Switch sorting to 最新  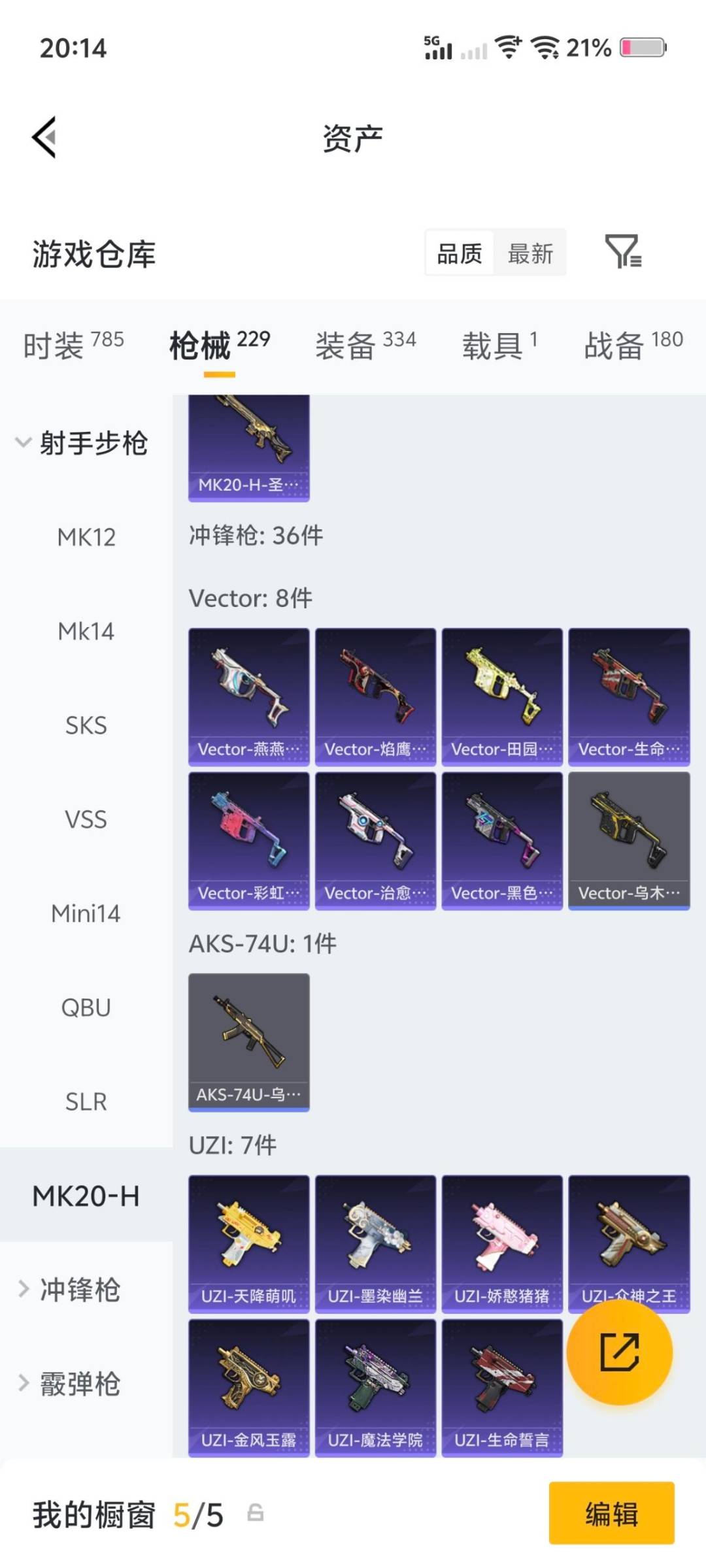click(530, 253)
